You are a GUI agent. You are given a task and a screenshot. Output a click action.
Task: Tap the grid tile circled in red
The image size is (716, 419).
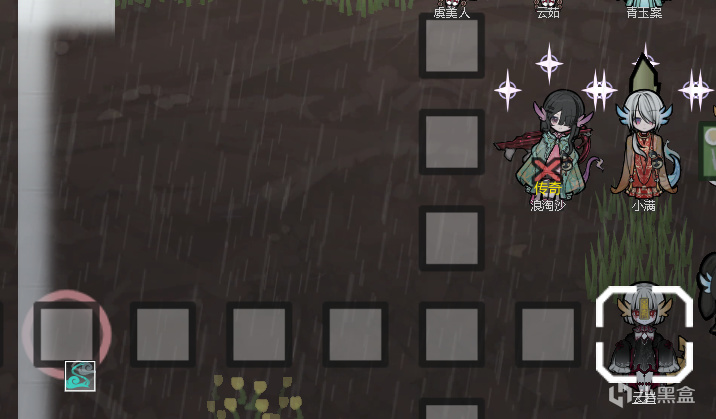(x=66, y=334)
